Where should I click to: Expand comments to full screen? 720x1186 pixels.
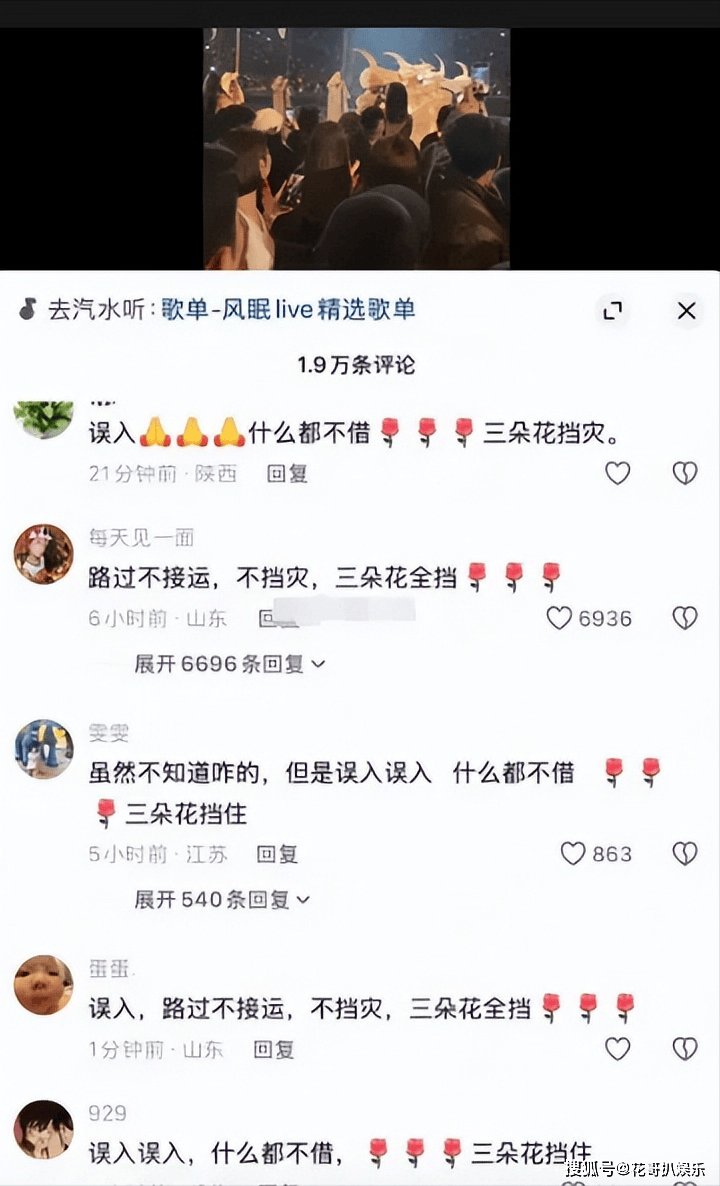[612, 311]
